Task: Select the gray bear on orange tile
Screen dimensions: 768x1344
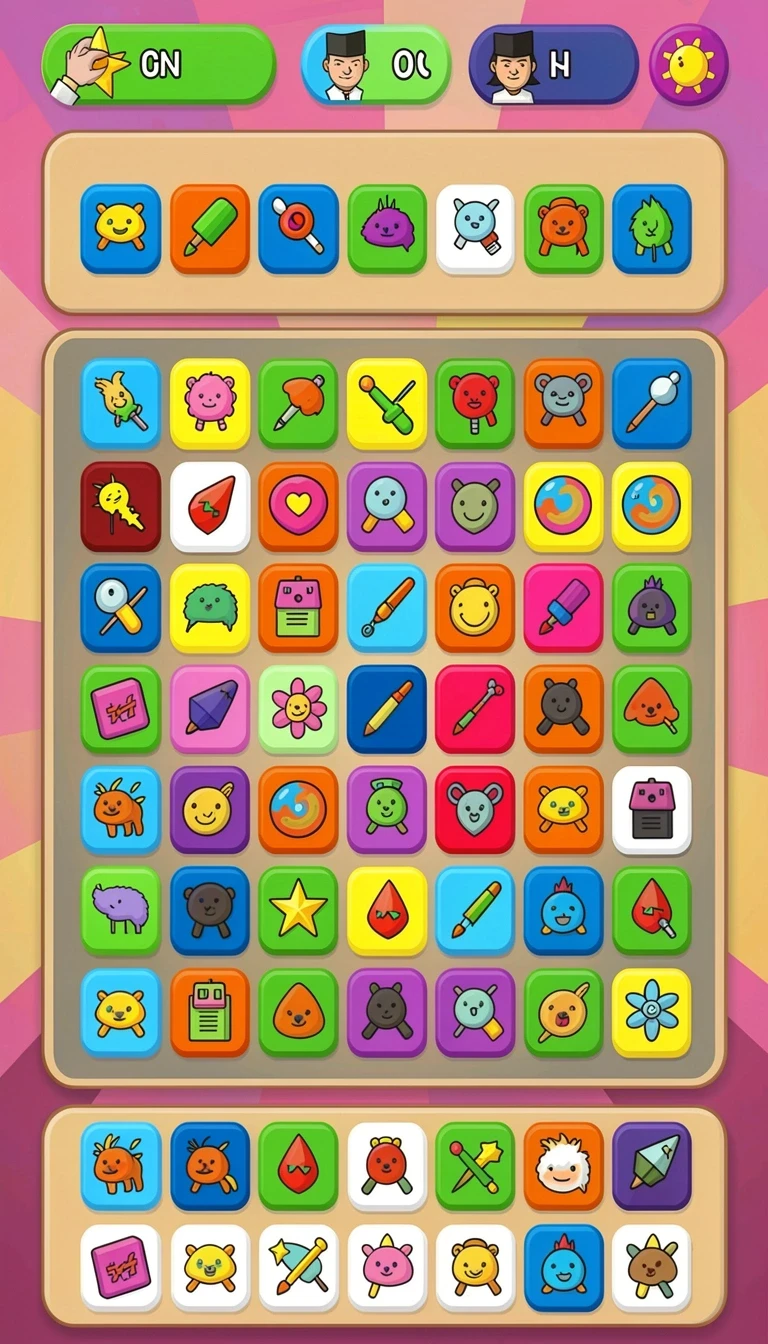Action: tap(564, 404)
